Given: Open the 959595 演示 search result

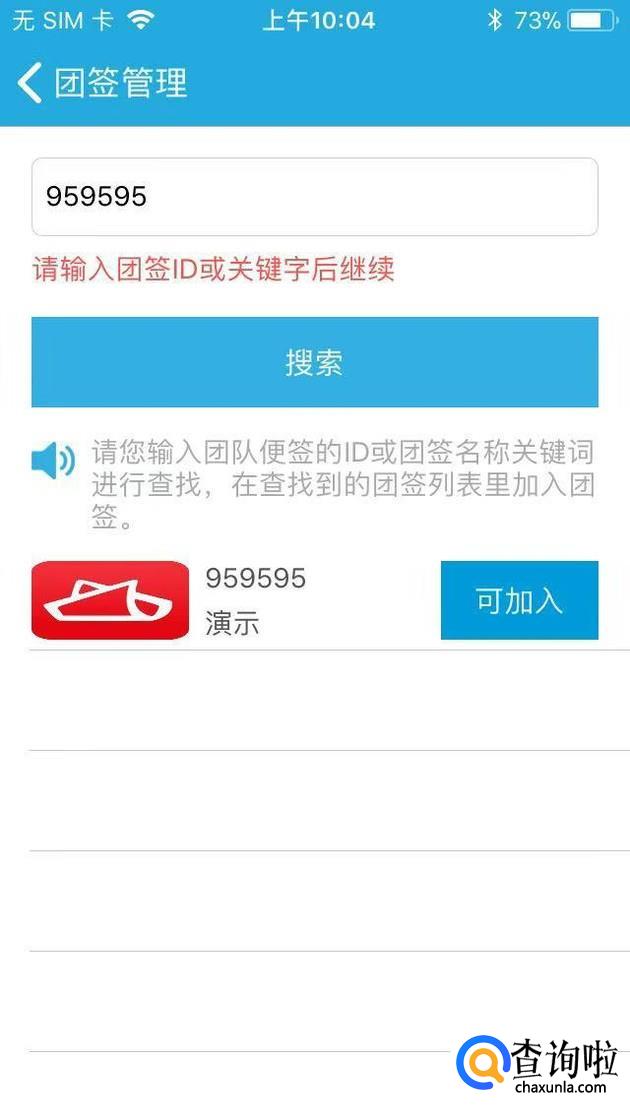Looking at the screenshot, I should click(256, 600).
